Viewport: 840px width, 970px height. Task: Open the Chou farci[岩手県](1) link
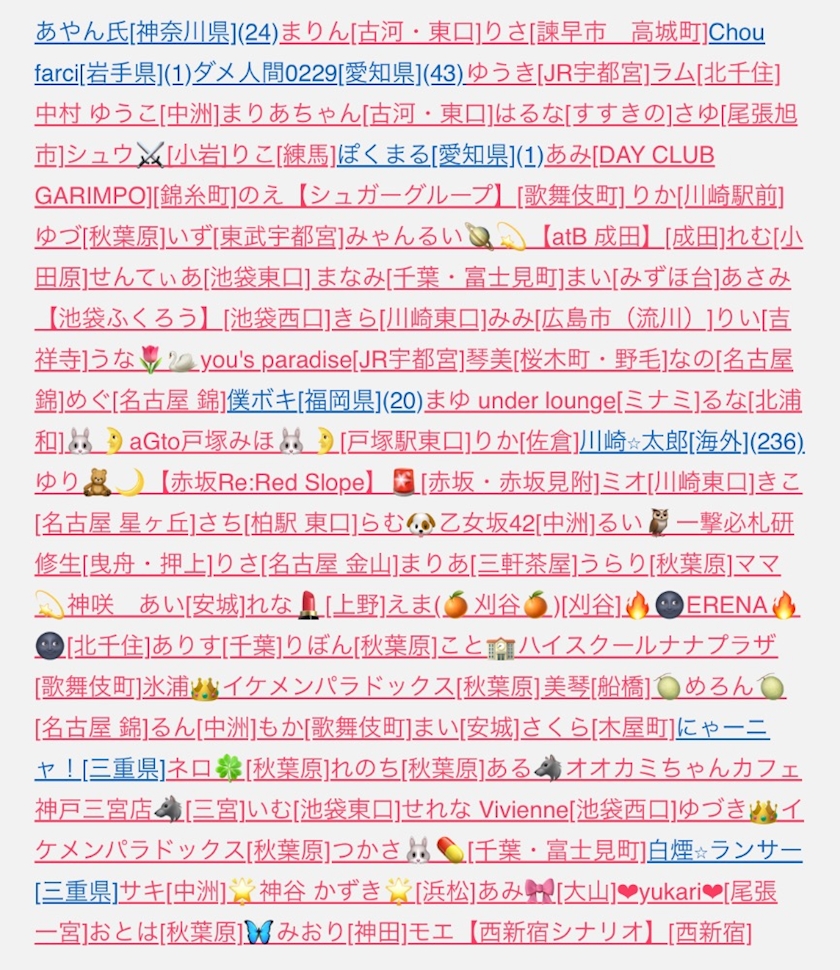coord(736,32)
